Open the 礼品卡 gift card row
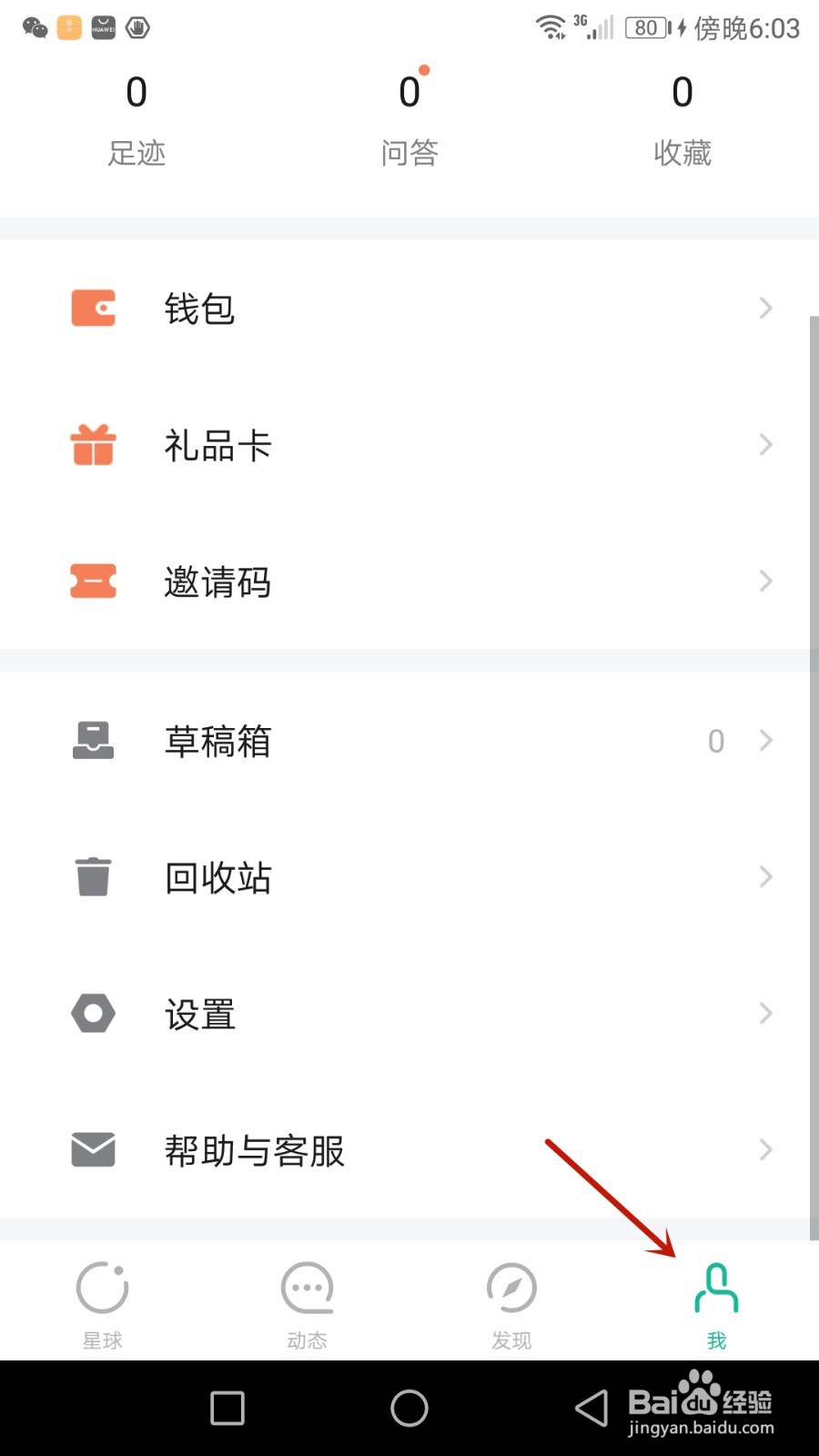The image size is (819, 1456). coord(409,445)
